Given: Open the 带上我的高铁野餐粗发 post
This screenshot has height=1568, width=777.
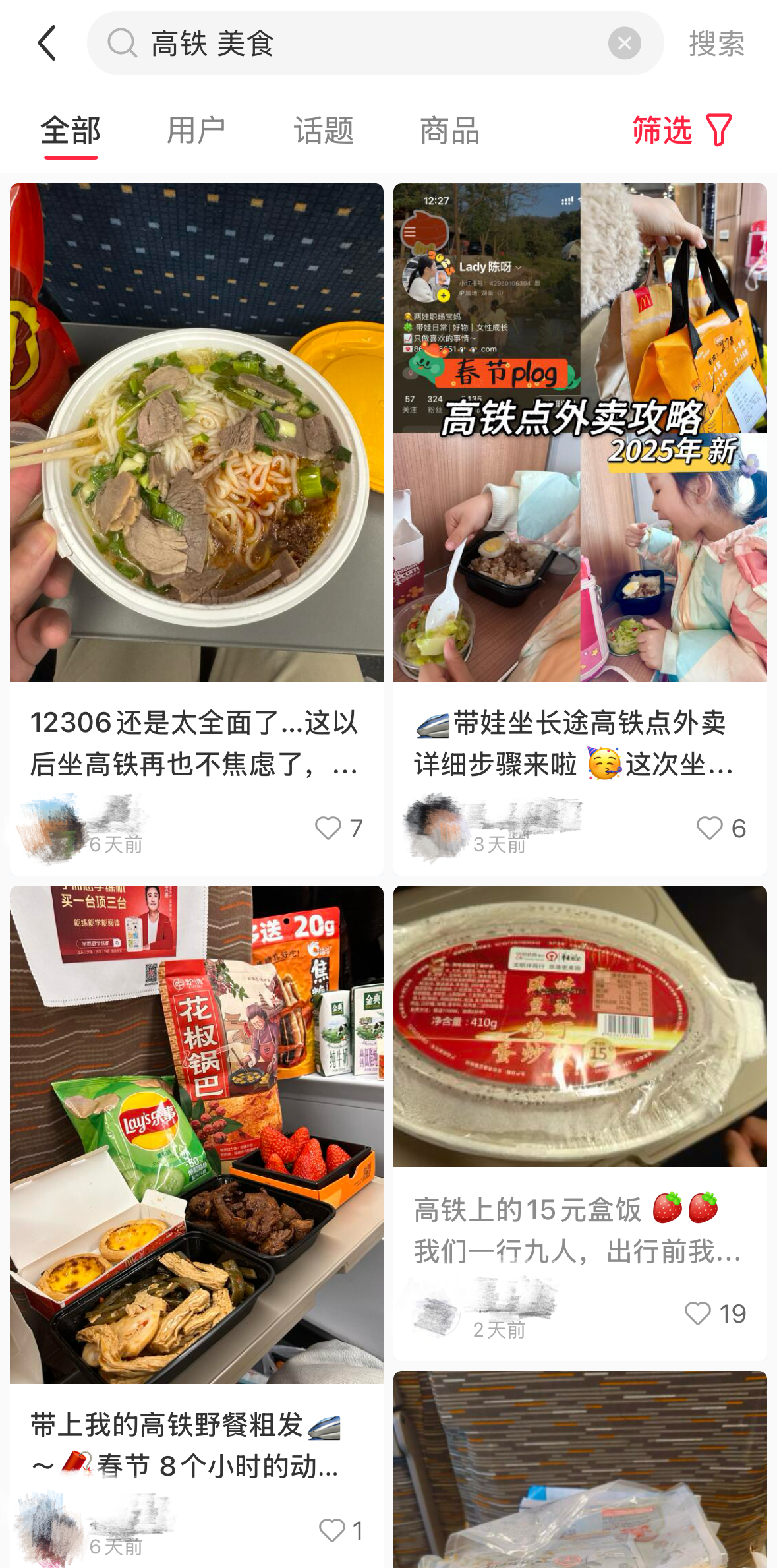Looking at the screenshot, I should (x=196, y=1134).
